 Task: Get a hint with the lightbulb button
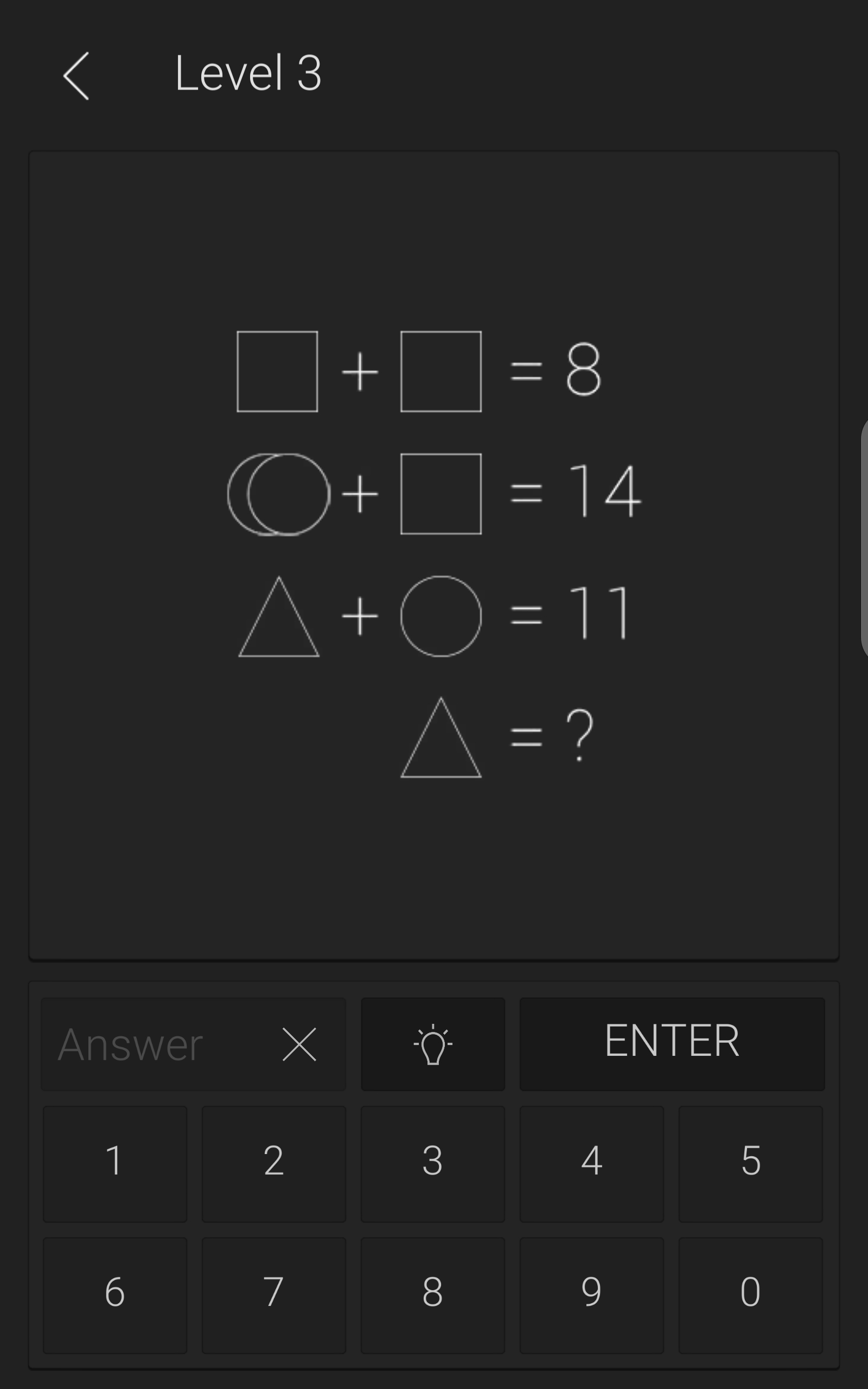click(433, 1044)
